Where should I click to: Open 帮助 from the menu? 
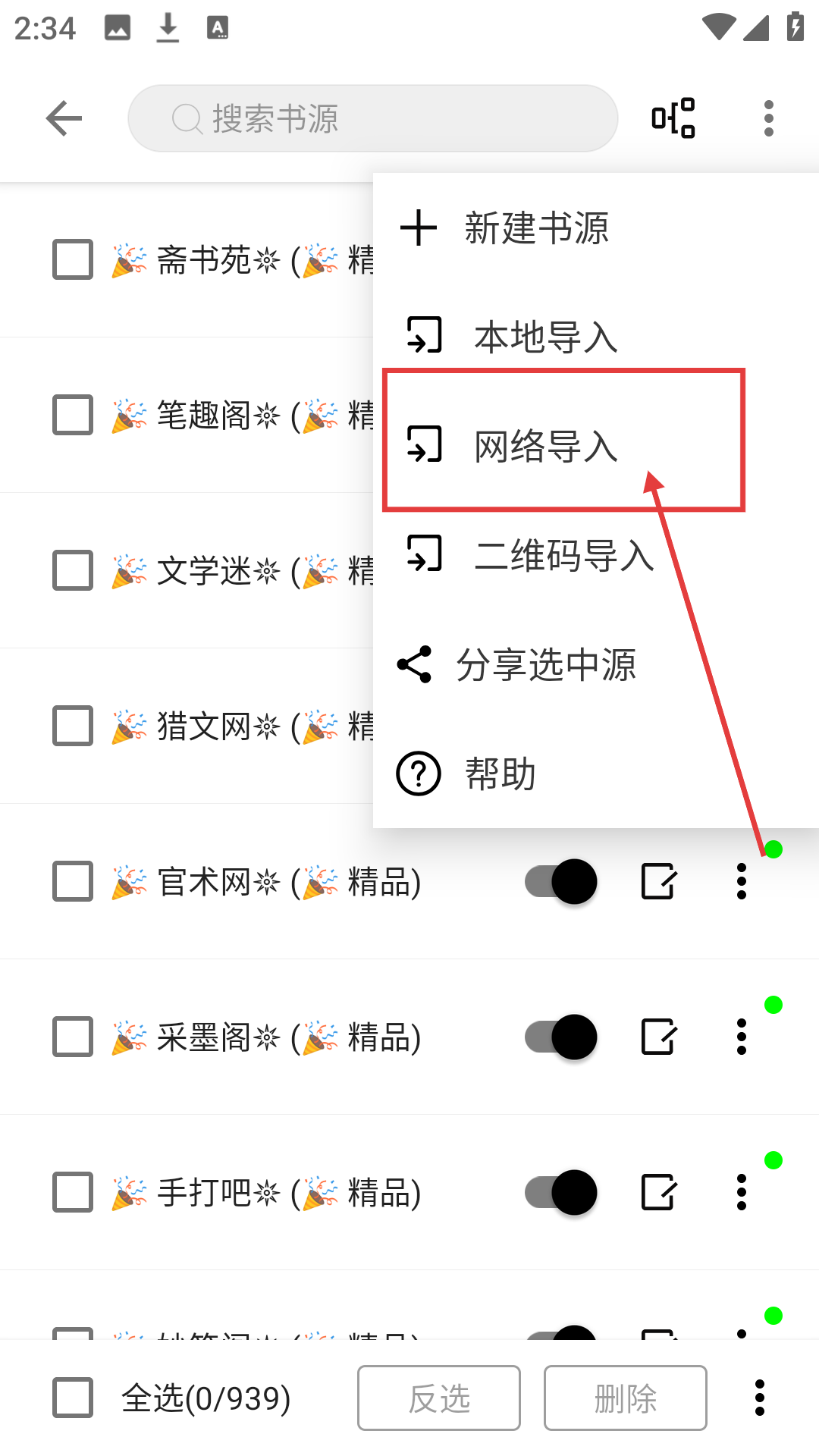[x=499, y=773]
